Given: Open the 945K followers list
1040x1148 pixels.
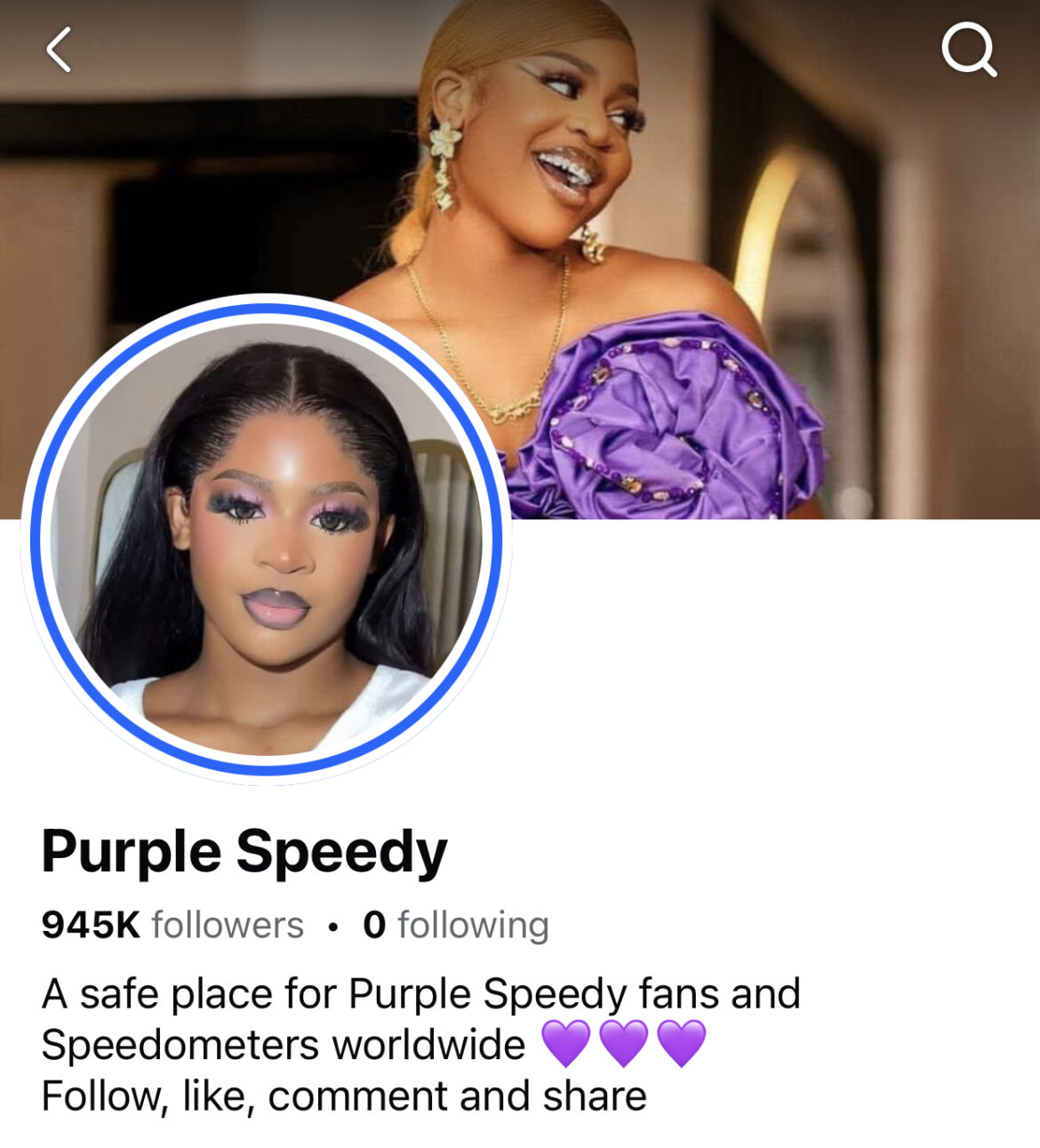Looking at the screenshot, I should point(172,925).
